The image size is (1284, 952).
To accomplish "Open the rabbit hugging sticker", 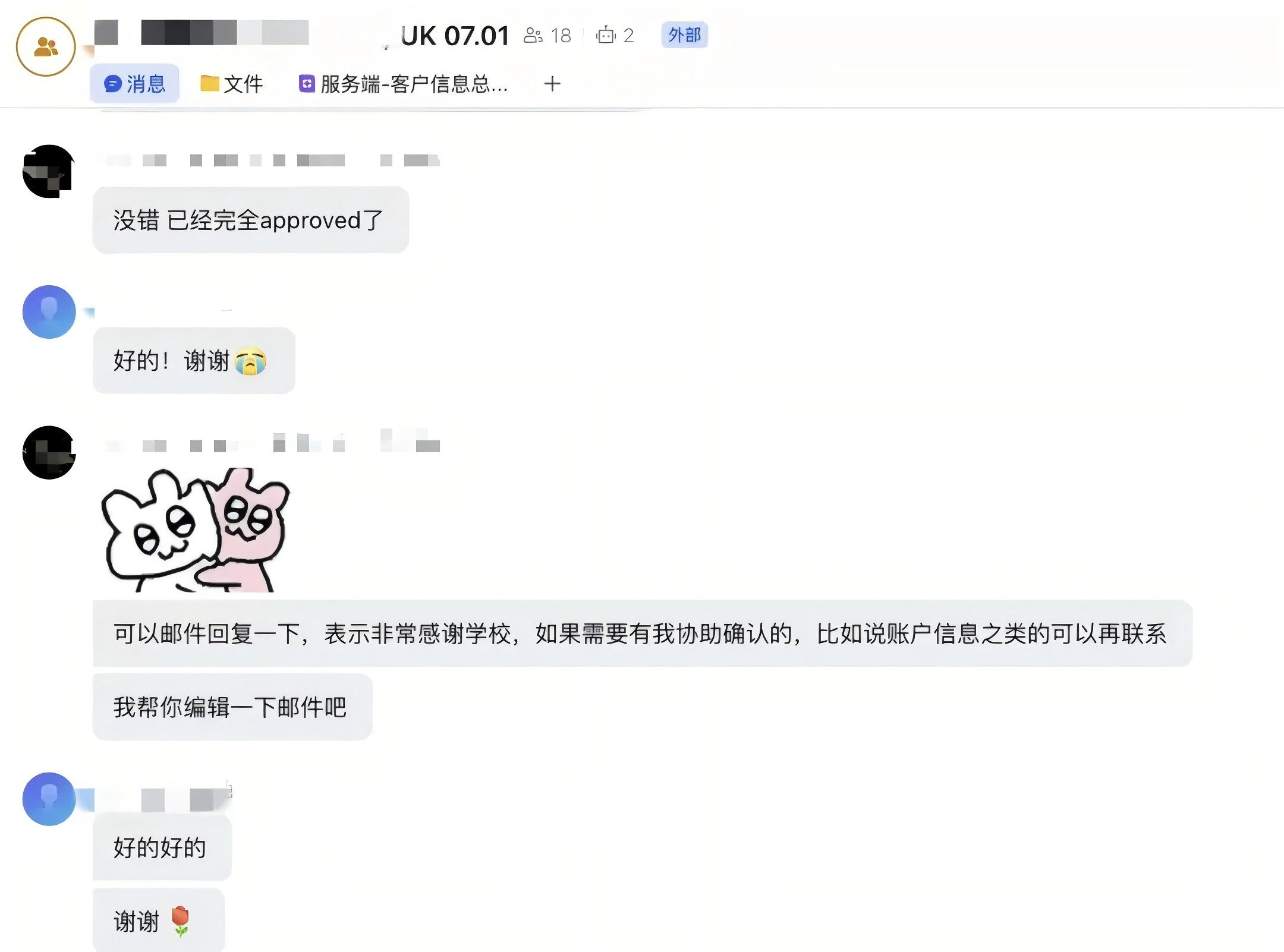I will (196, 530).
